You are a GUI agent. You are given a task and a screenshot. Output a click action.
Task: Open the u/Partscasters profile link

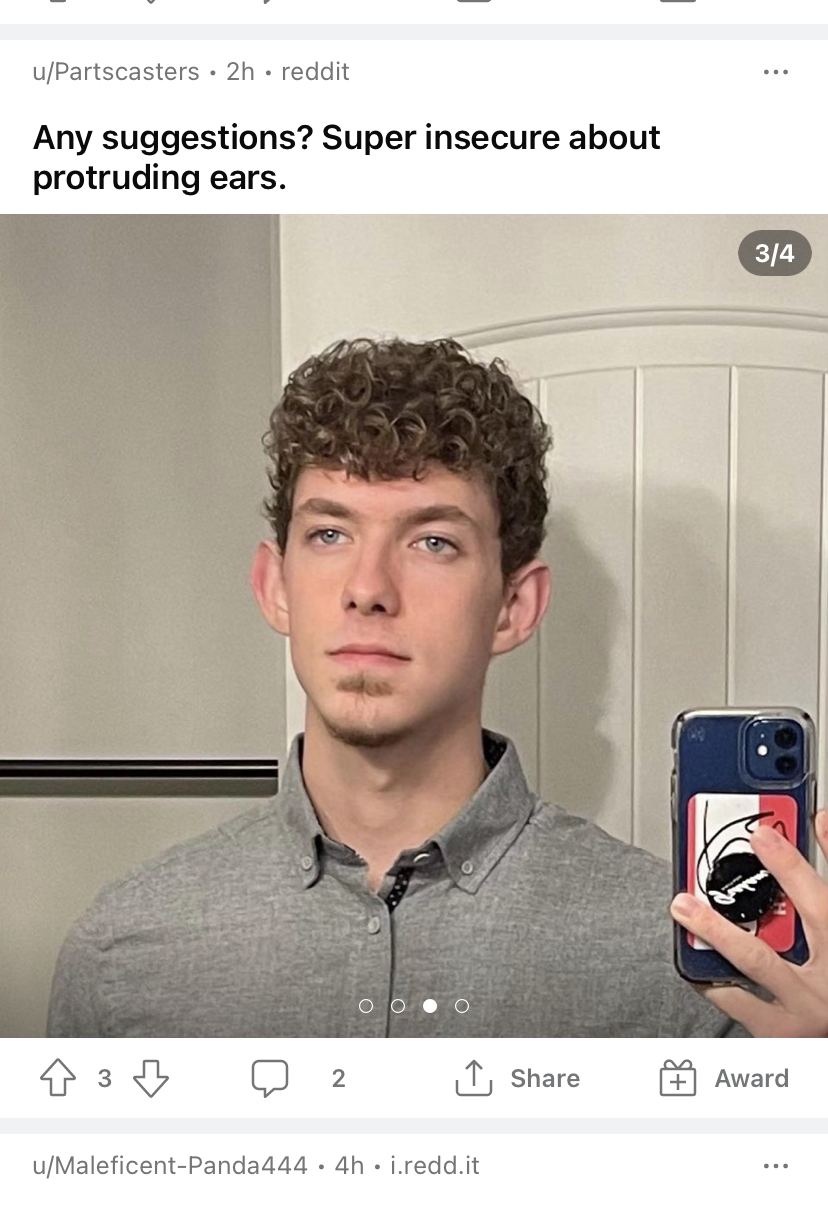tap(116, 72)
